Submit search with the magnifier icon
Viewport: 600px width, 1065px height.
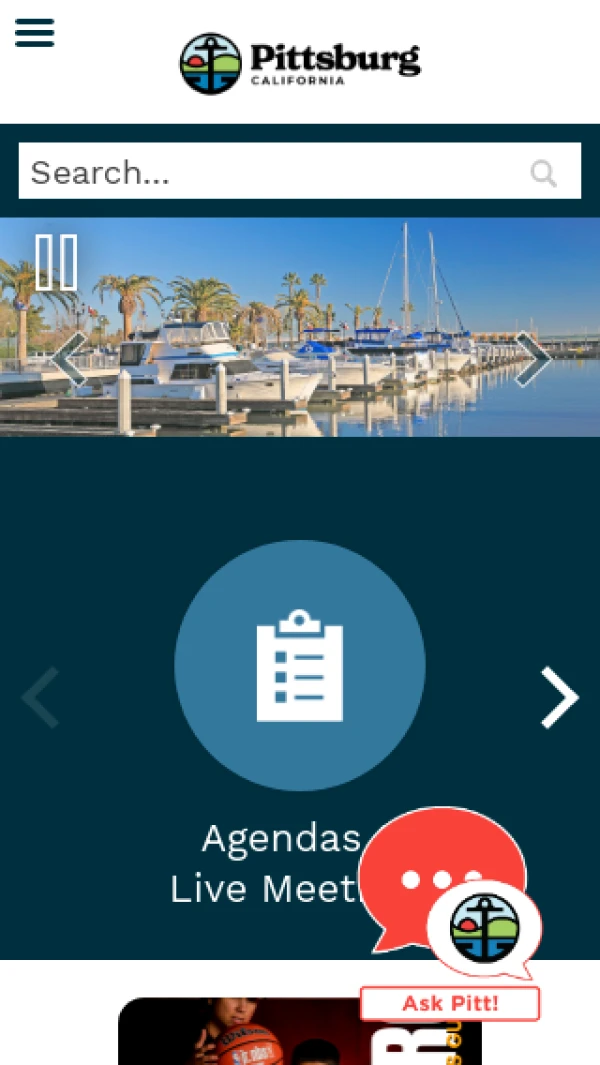(543, 173)
